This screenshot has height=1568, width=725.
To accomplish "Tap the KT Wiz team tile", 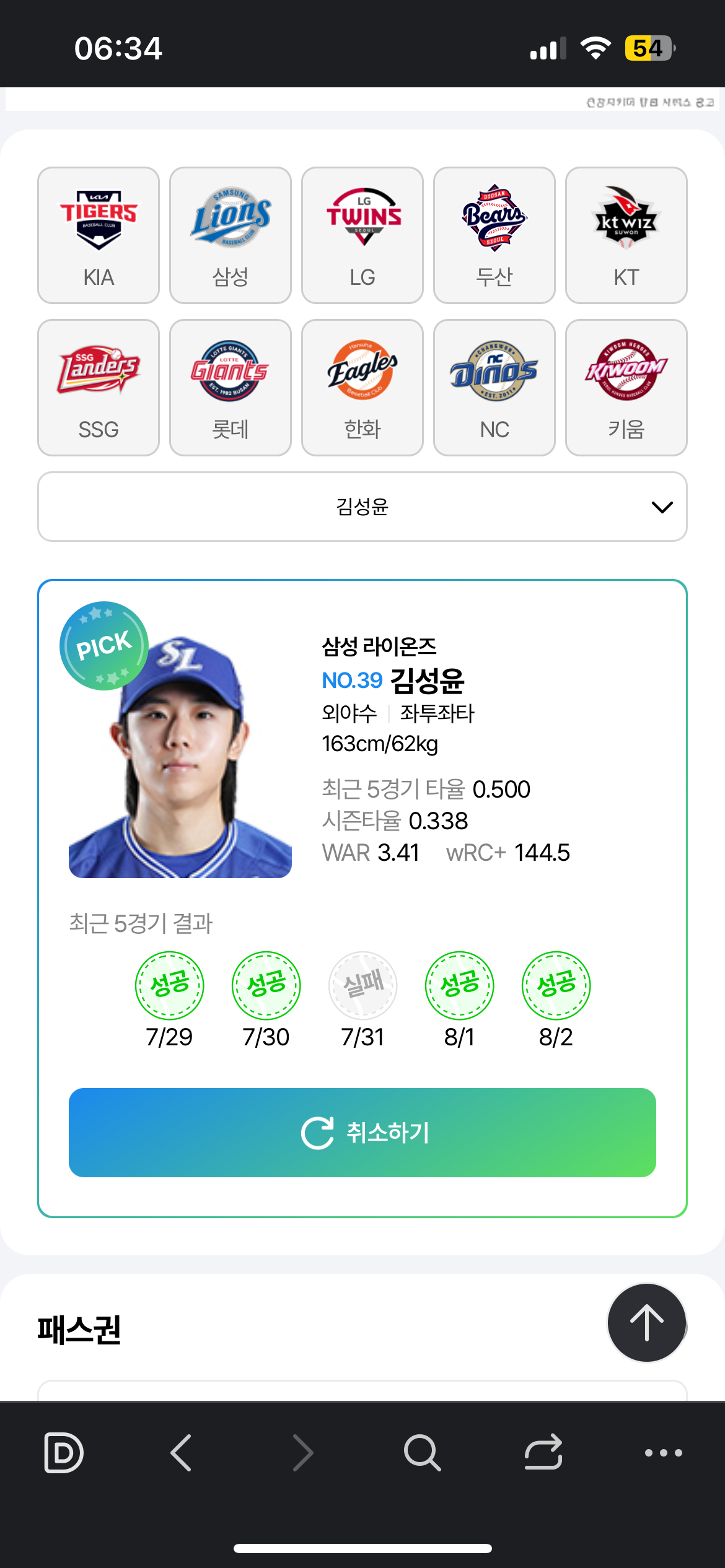I will [x=626, y=235].
